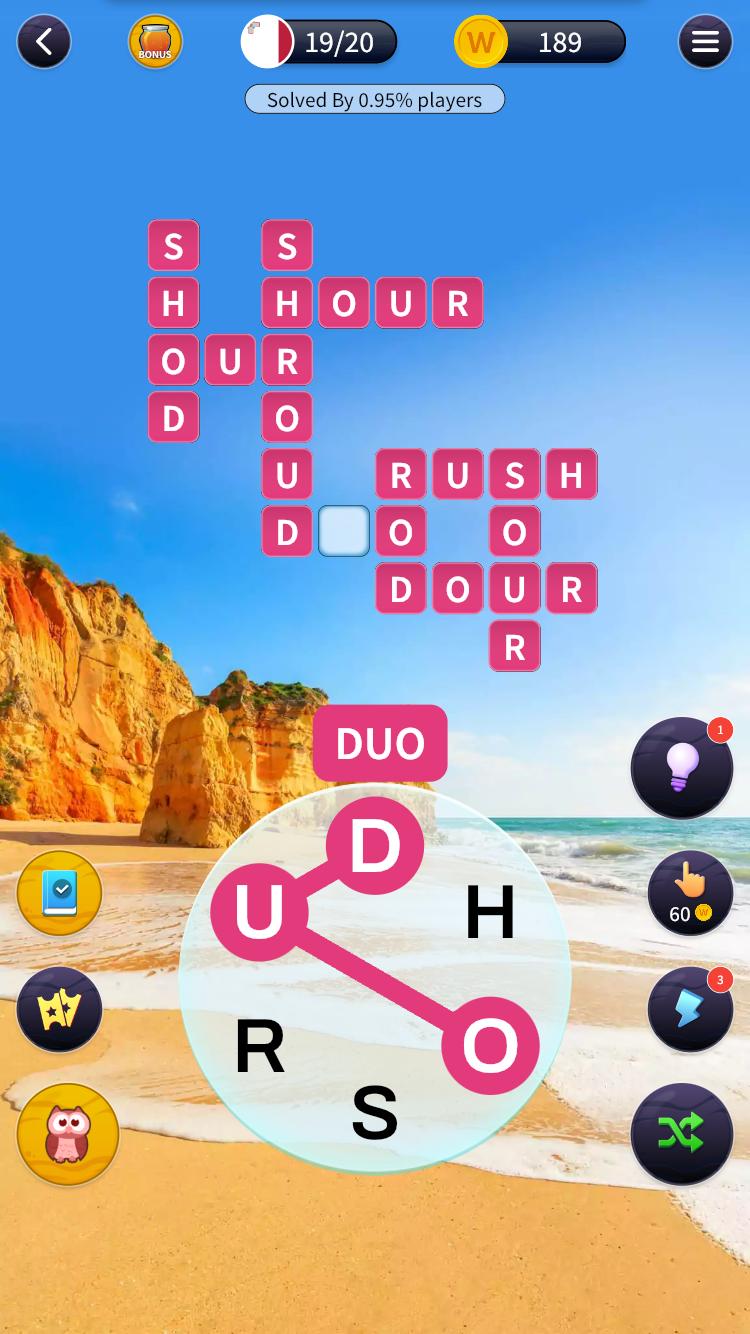Go back using the arrow button
The height and width of the screenshot is (1334, 750).
pyautogui.click(x=44, y=42)
